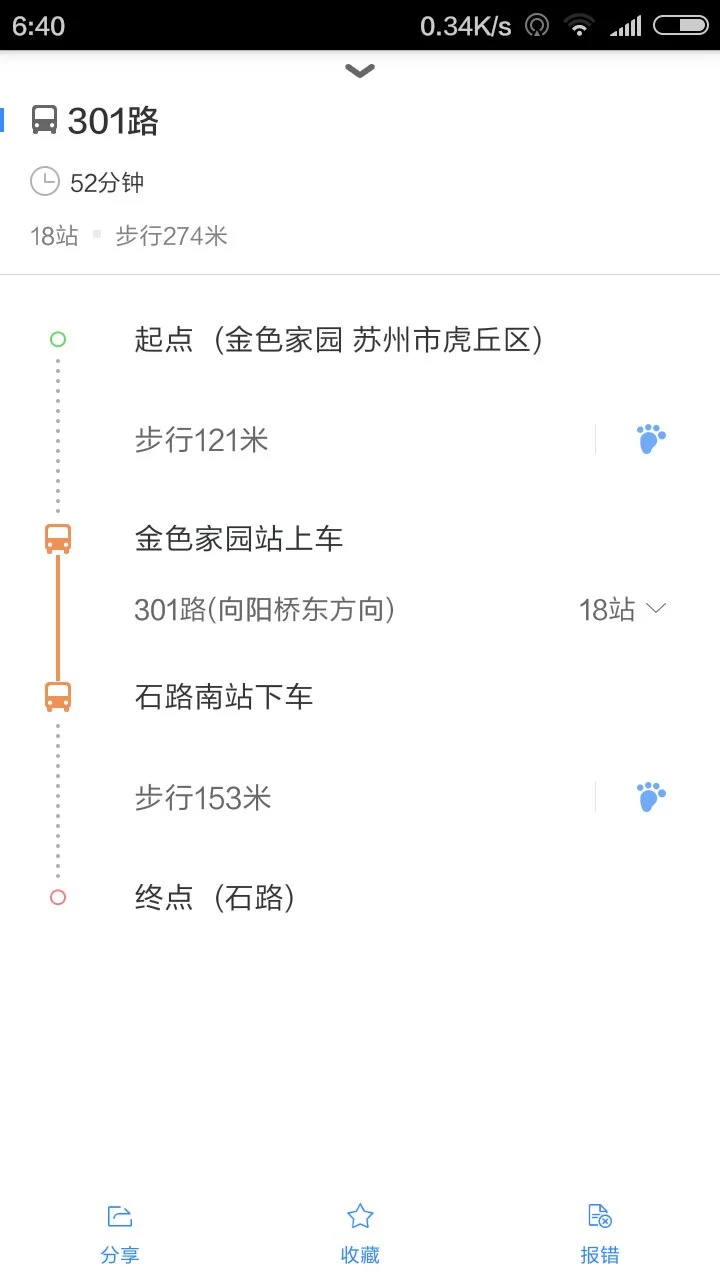Click the 报错 link to report error
The width and height of the screenshot is (720, 1280).
(x=599, y=1253)
